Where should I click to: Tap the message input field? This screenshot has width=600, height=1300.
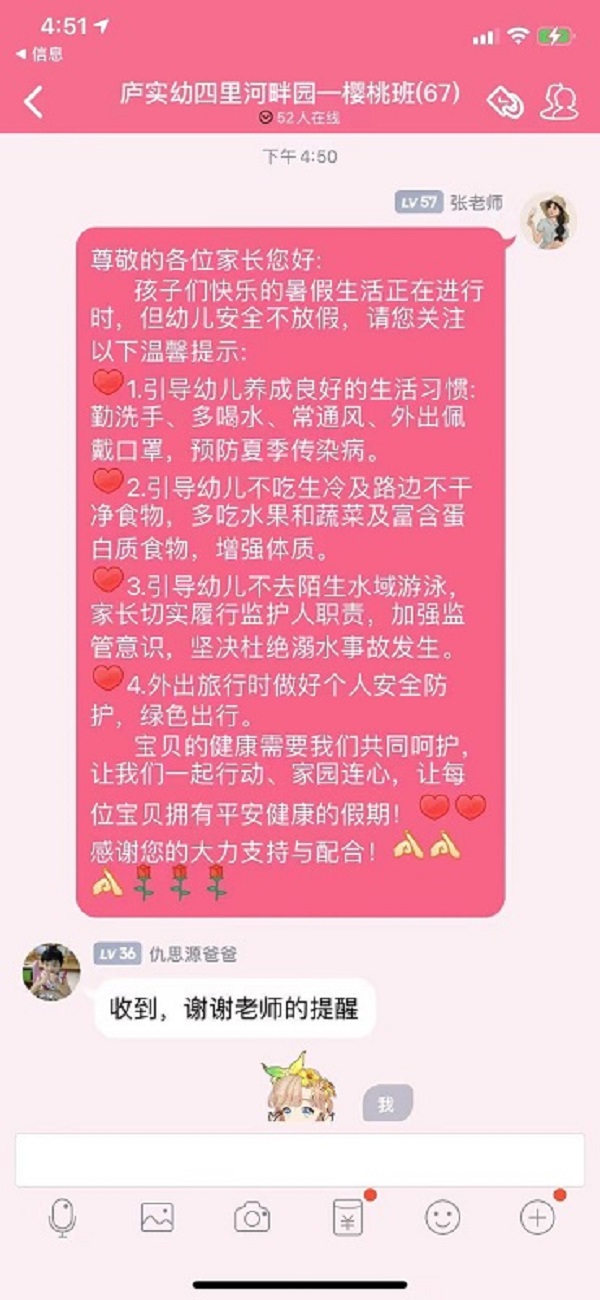click(300, 1160)
